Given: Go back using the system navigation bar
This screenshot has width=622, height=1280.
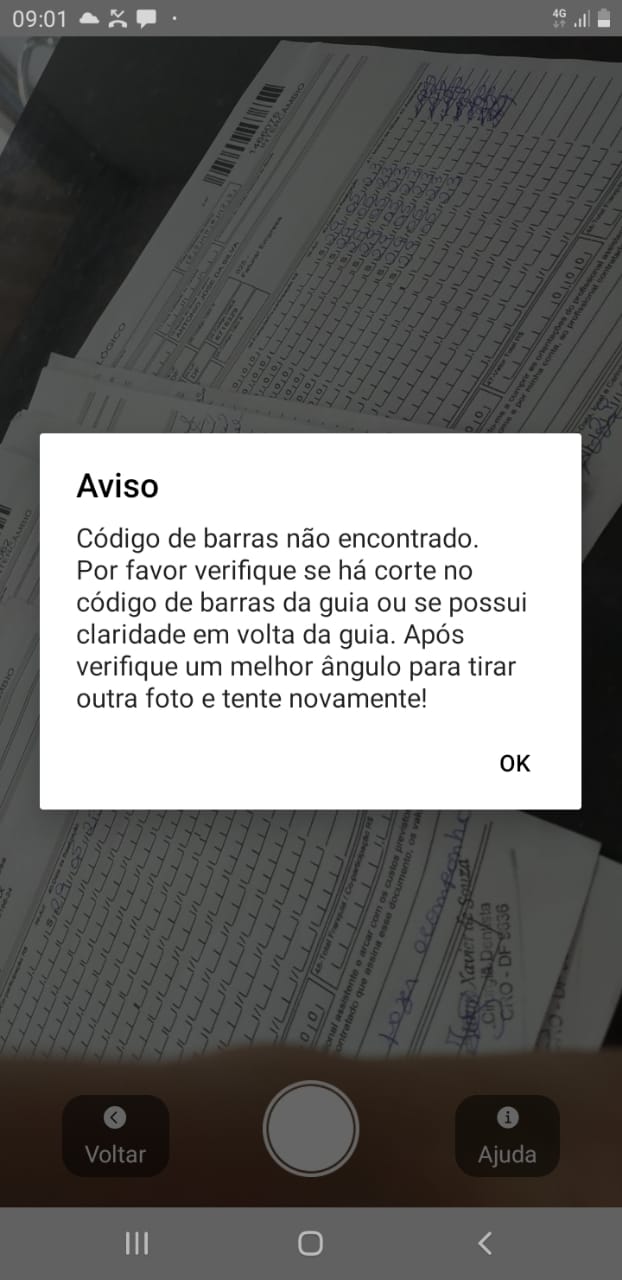Looking at the screenshot, I should point(485,1243).
